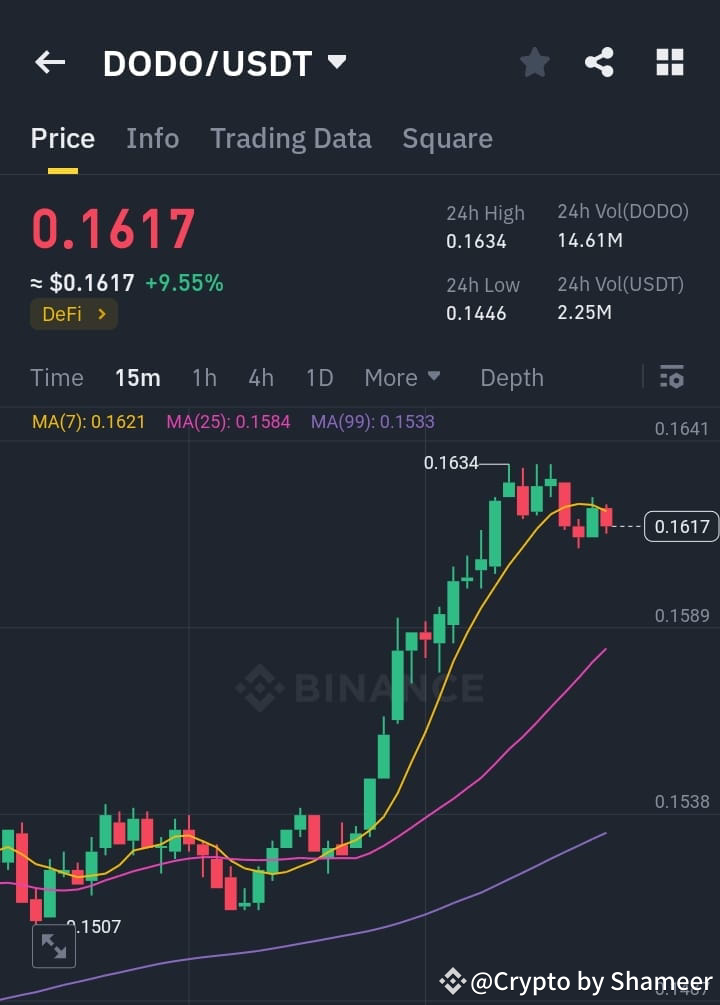Tap the back arrow to exit chart
The image size is (720, 1005).
[x=49, y=62]
